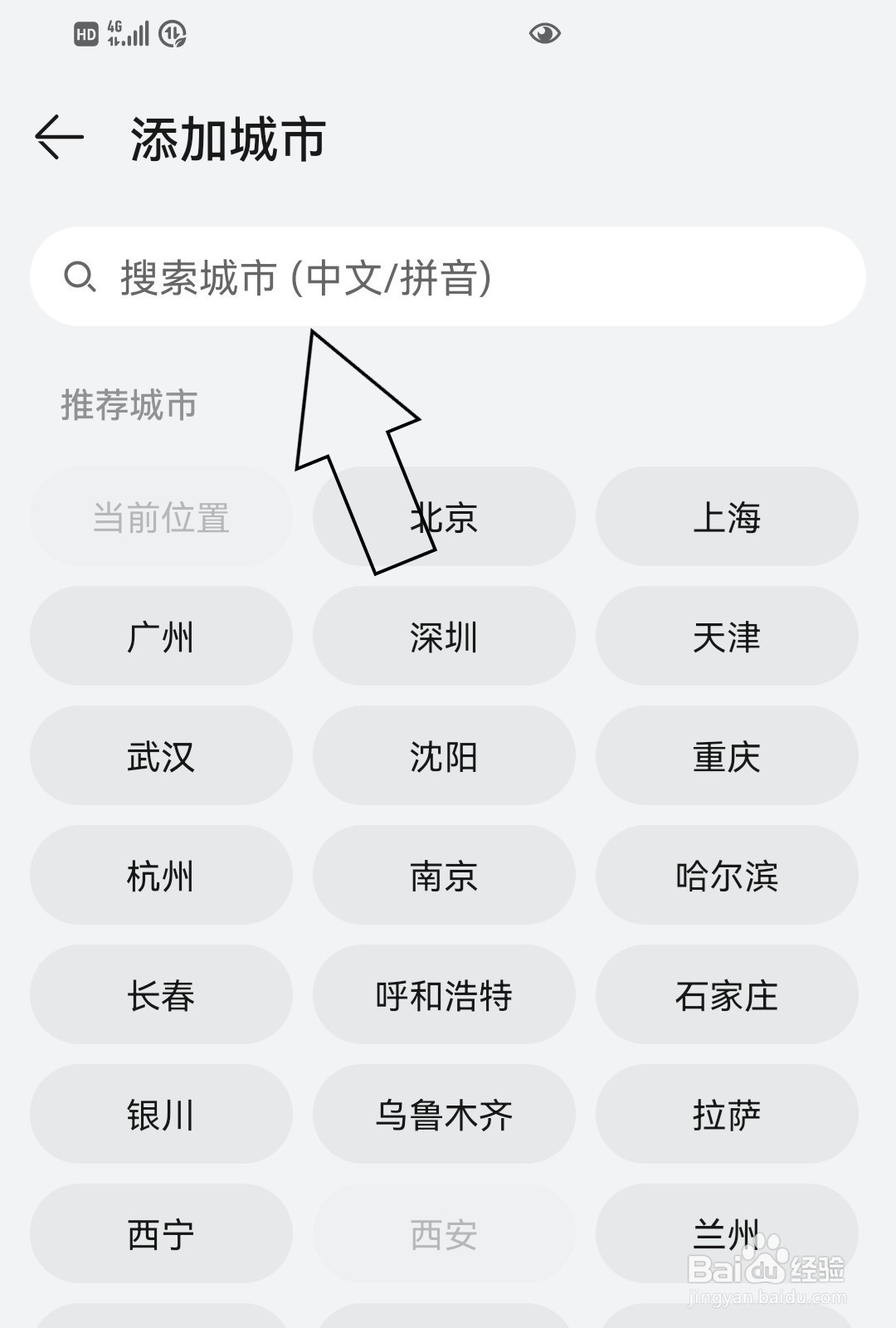Click the data saver circular icon

tap(172, 33)
